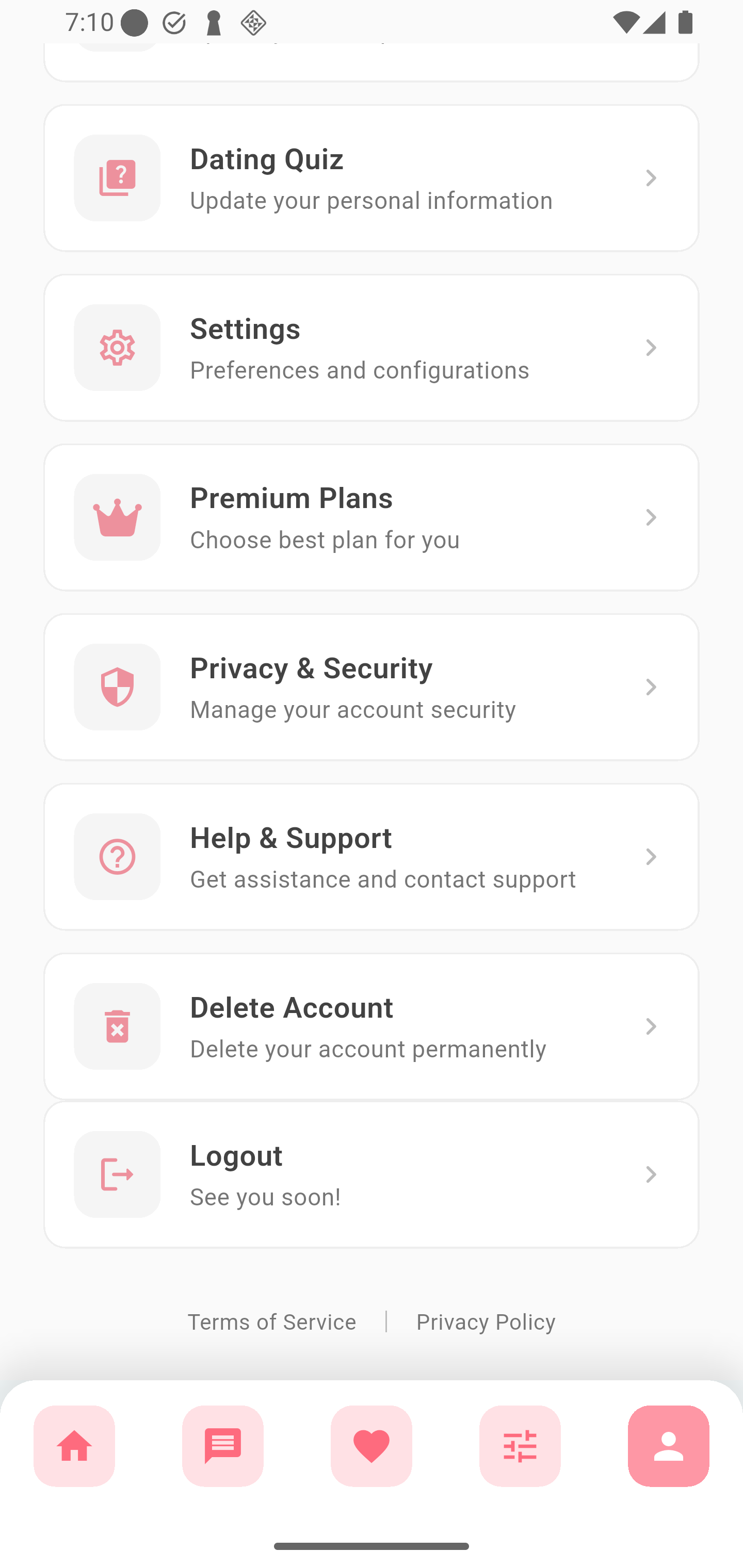The width and height of the screenshot is (743, 1568).
Task: Open the Privacy Policy link
Action: (486, 1321)
